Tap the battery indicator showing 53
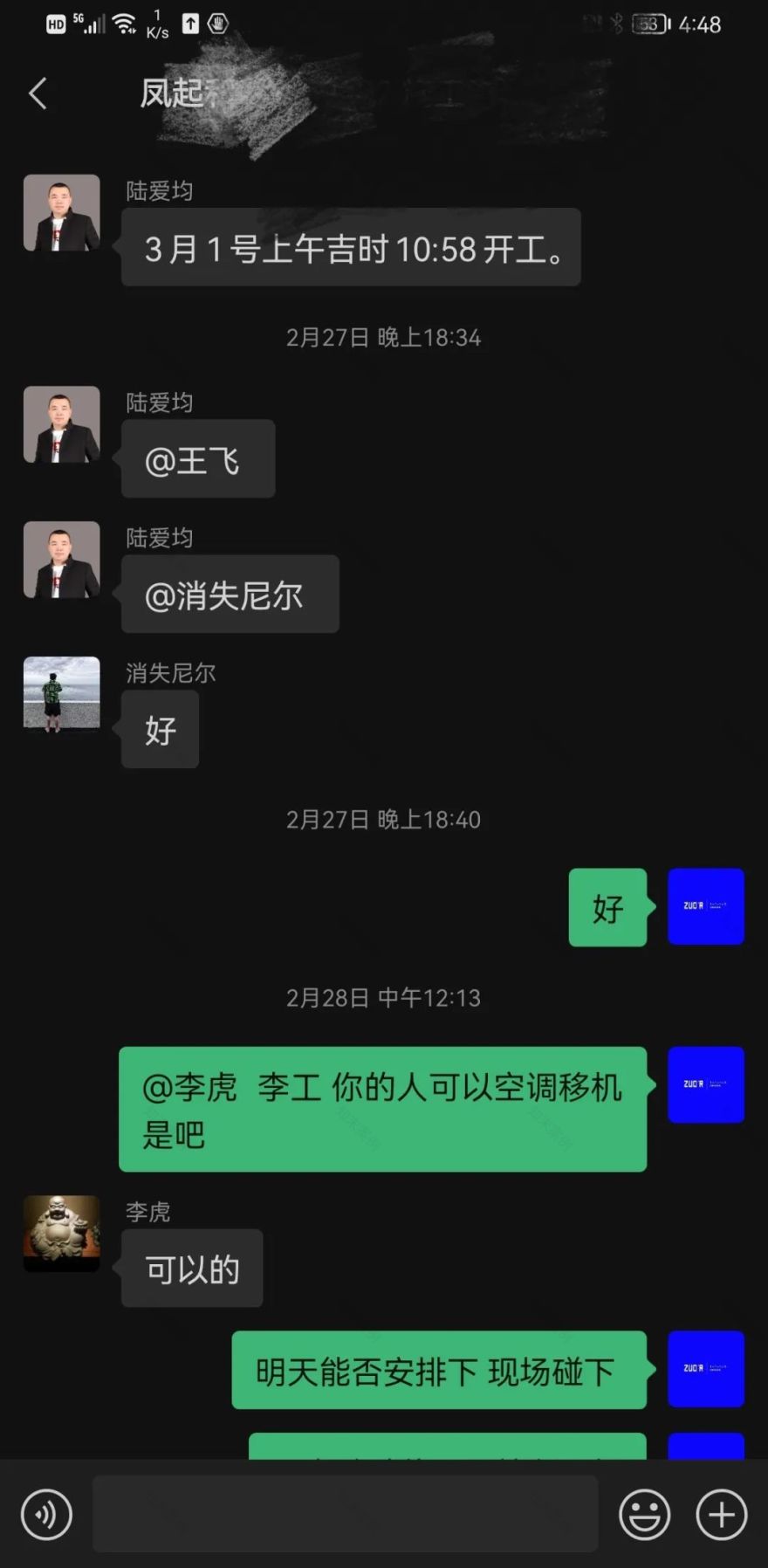 coord(648,24)
